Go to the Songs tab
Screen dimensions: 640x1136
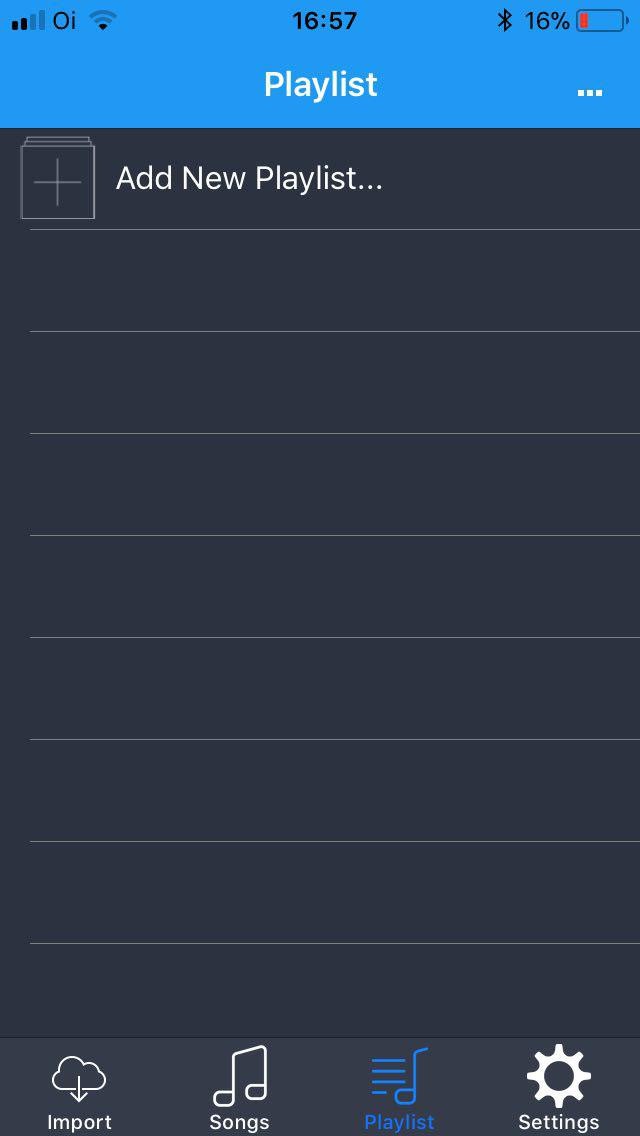[240, 1090]
